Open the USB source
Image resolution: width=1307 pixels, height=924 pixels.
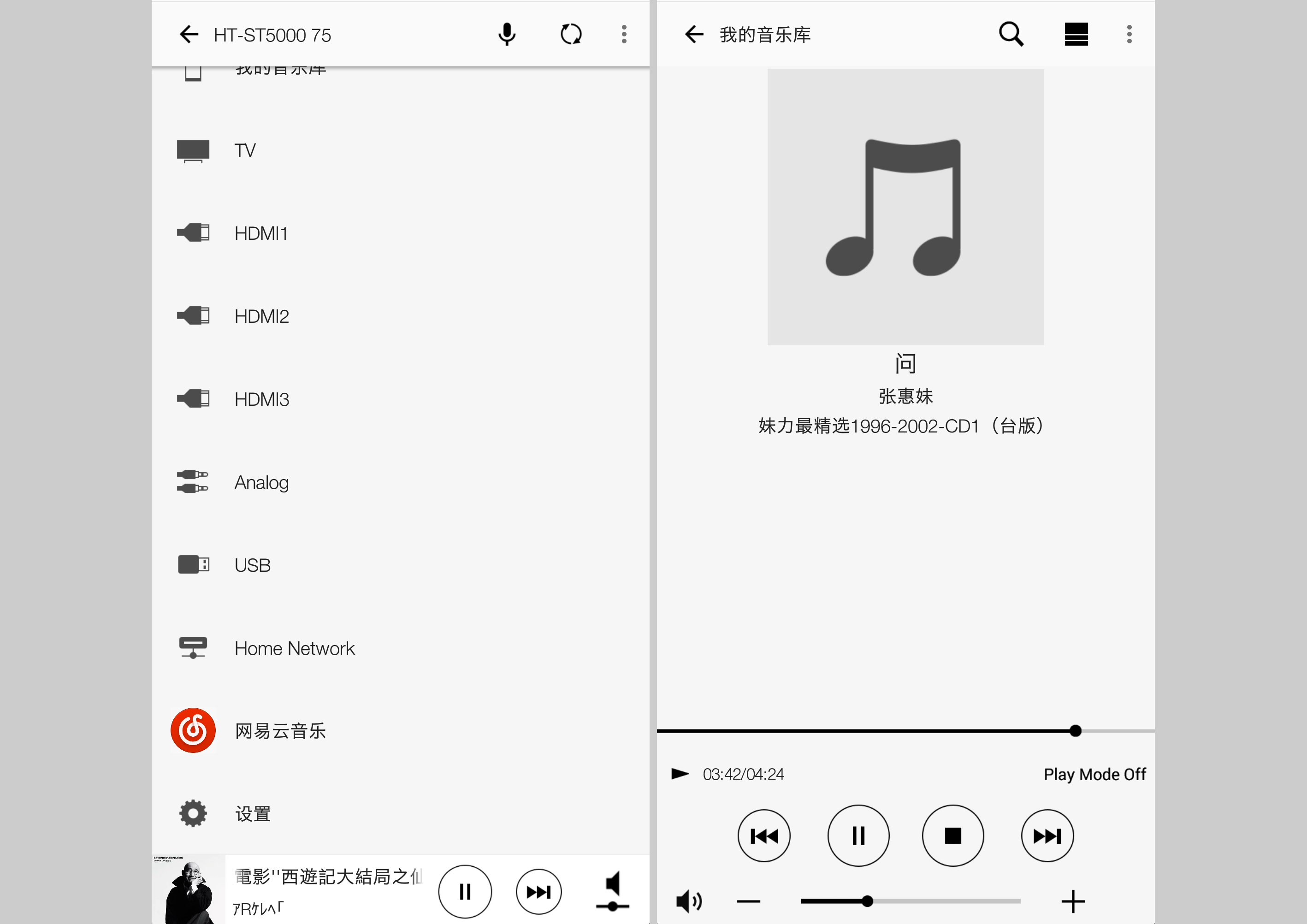252,565
